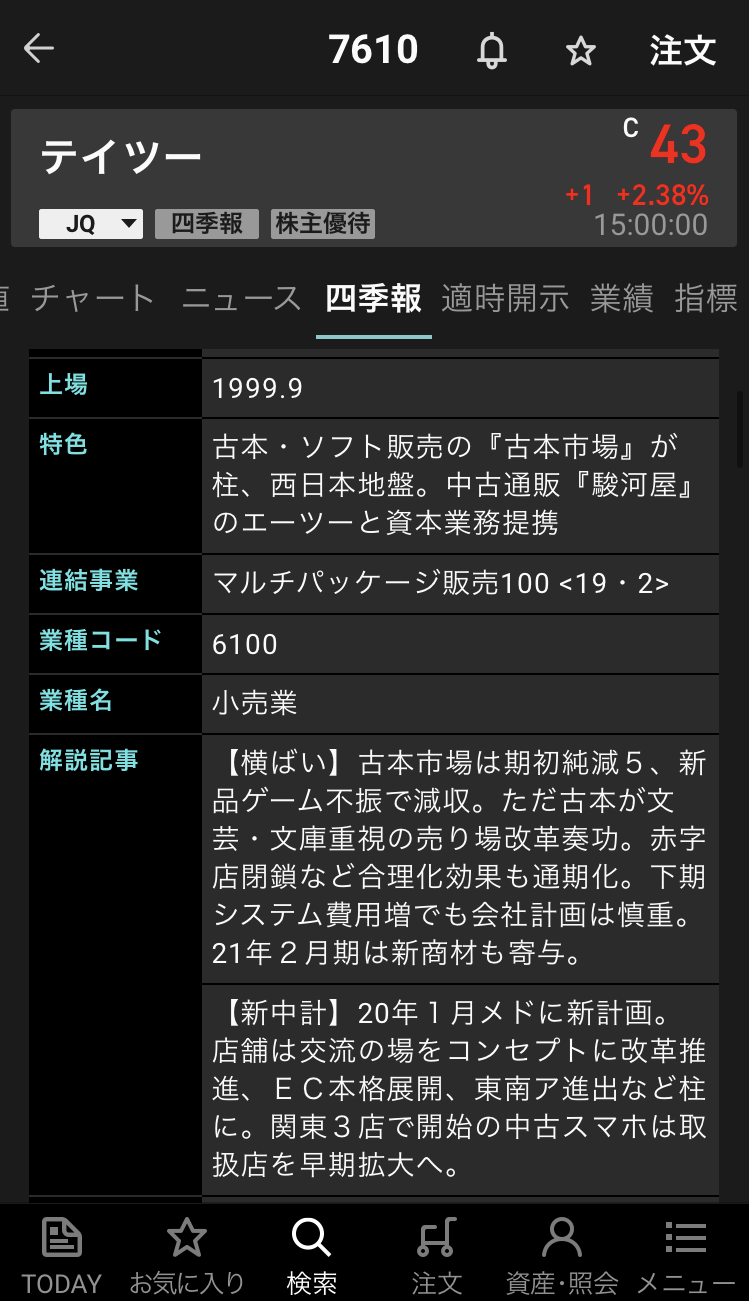Screen dimensions: 749x1301
Task: Open the 業績 tab
Action: (621, 298)
